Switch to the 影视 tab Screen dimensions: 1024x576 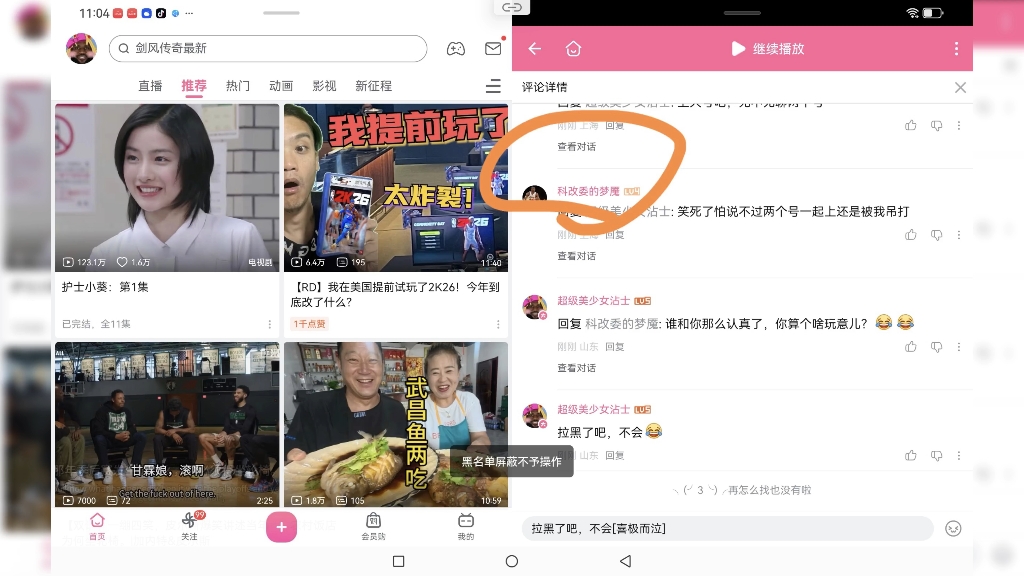pos(324,86)
